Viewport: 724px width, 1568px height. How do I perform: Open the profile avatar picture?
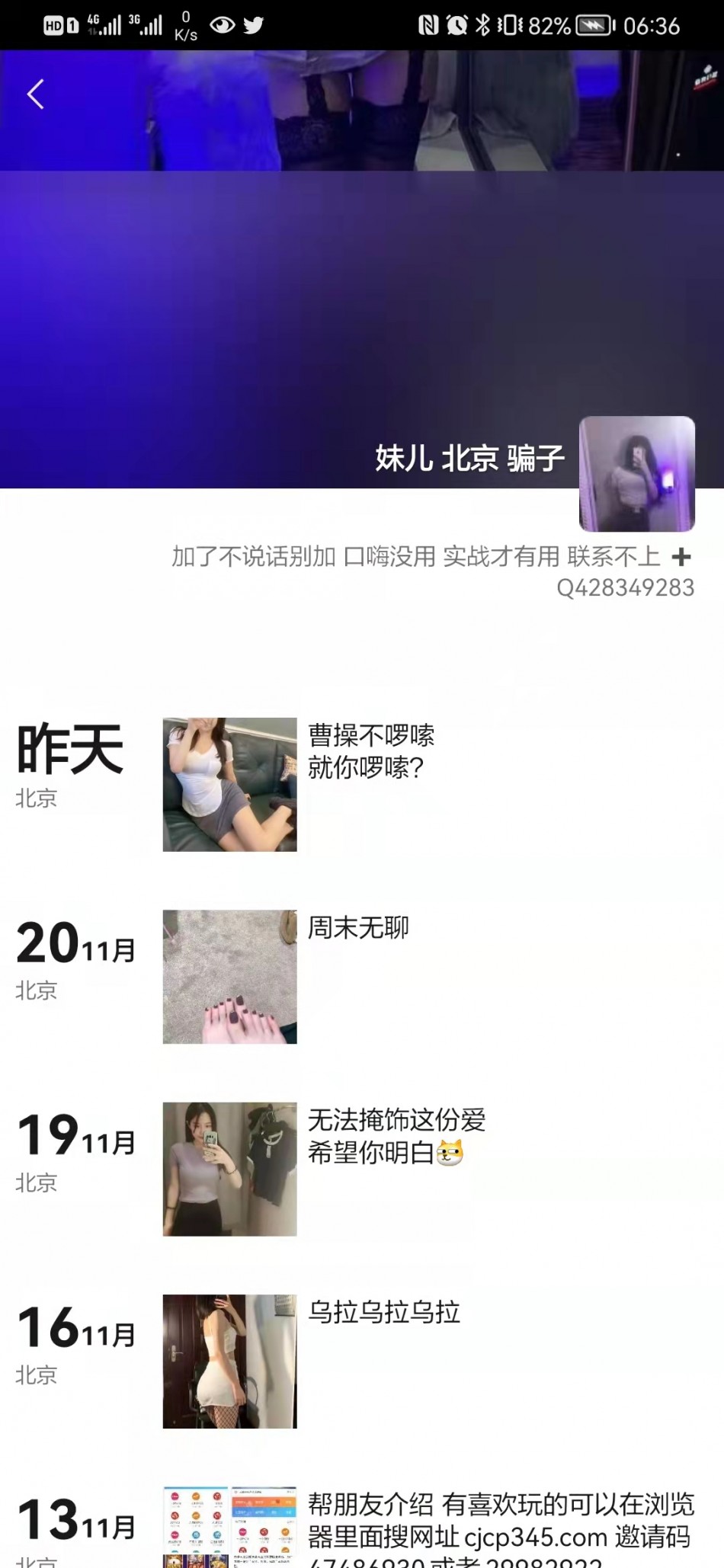637,473
